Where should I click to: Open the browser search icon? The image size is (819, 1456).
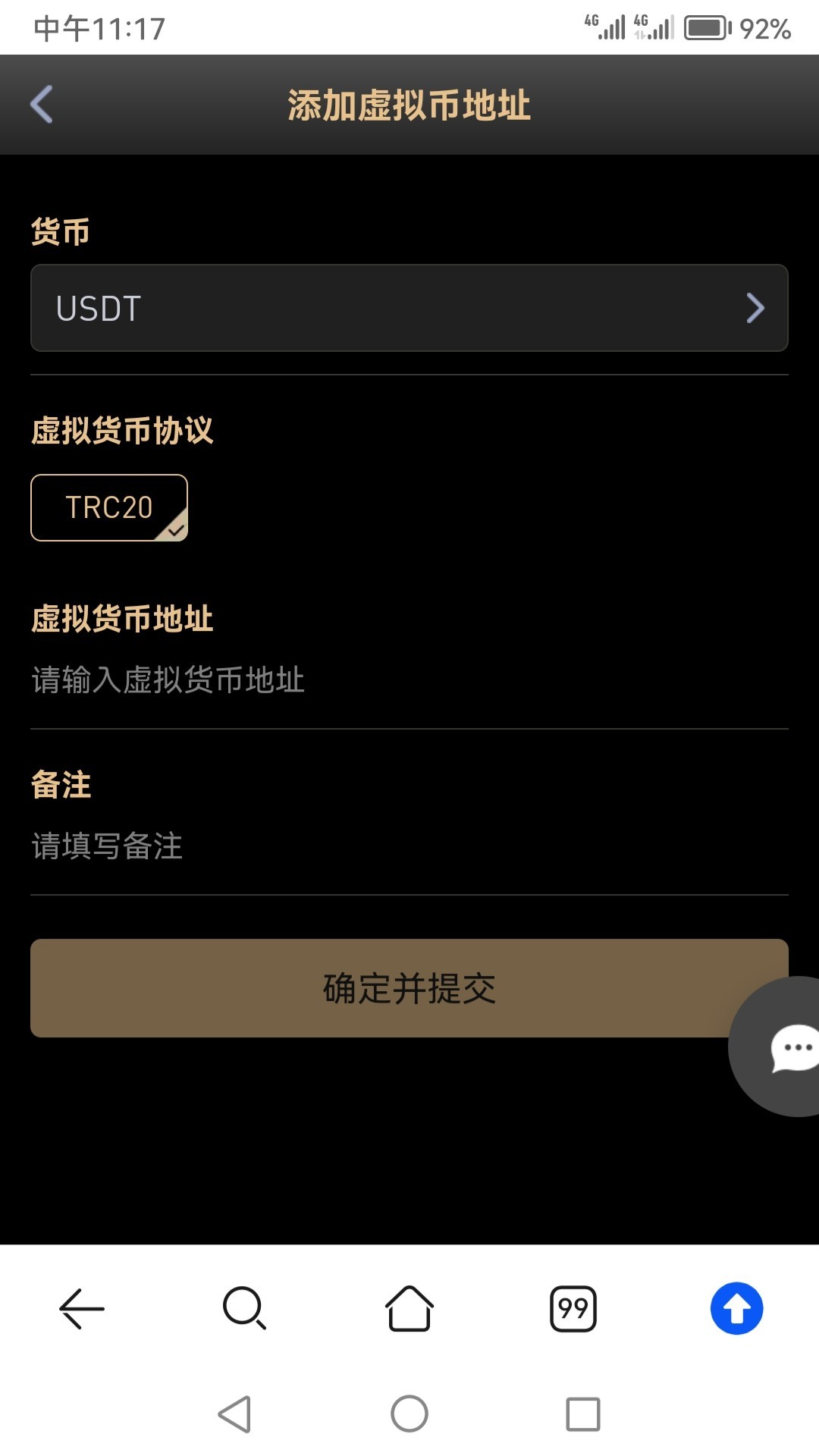(244, 1308)
